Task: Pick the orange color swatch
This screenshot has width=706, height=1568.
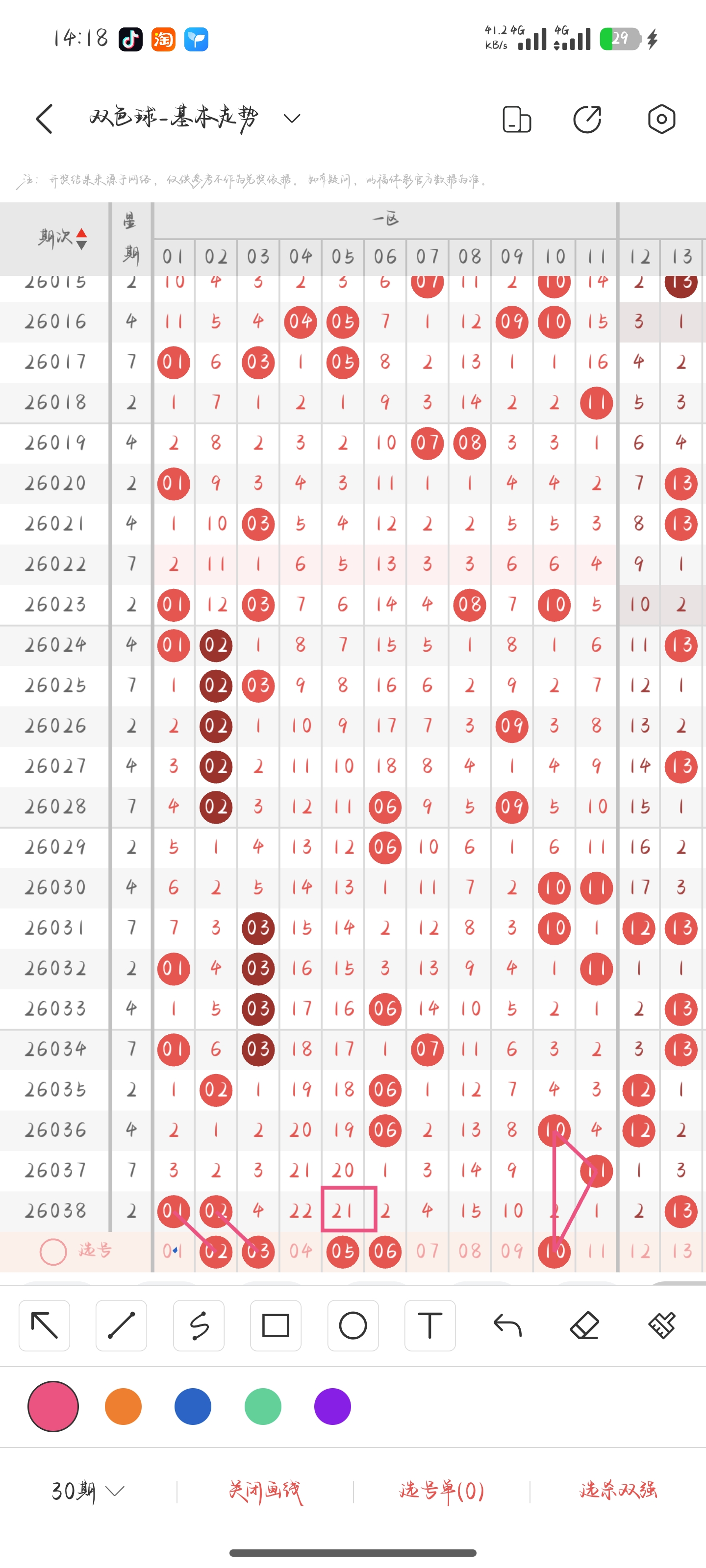Action: coord(123,1407)
